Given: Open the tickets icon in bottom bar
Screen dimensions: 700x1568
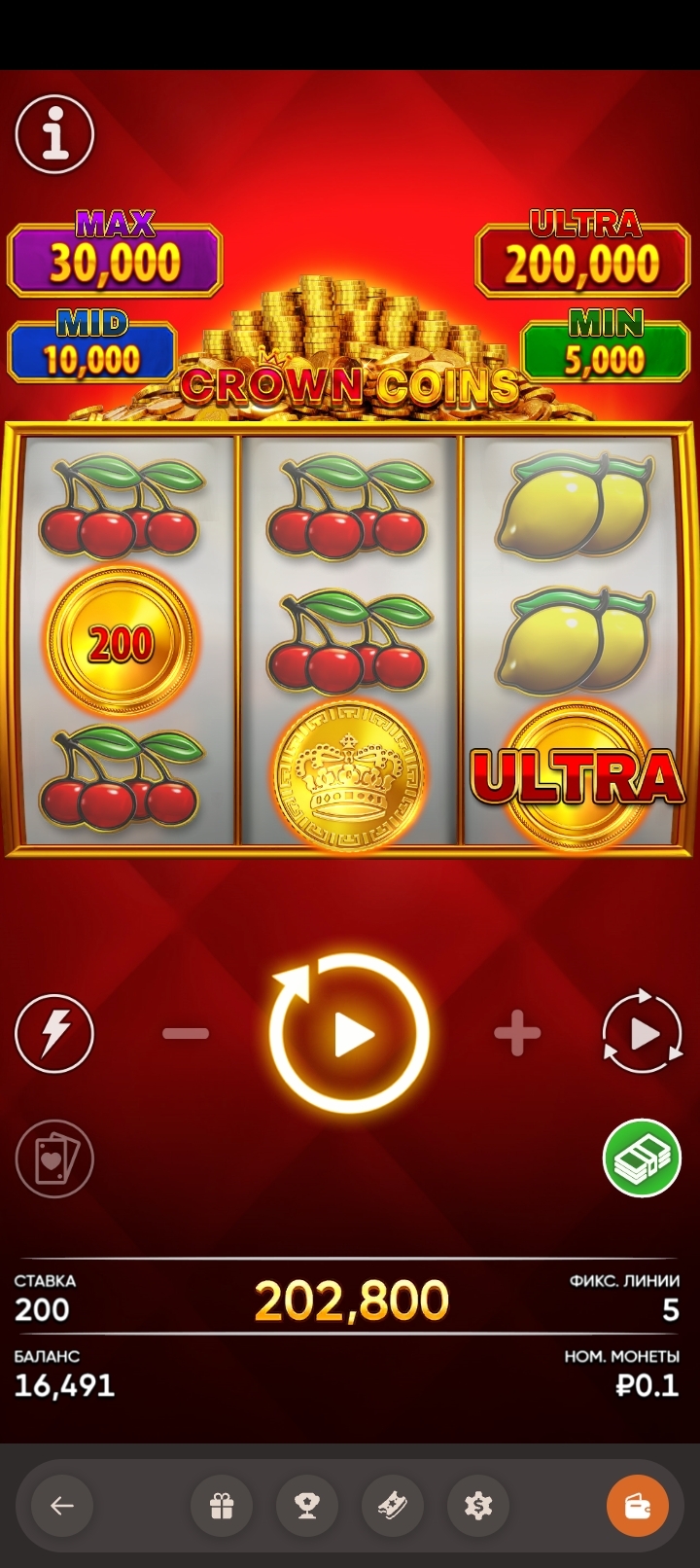Looking at the screenshot, I should tap(393, 1506).
